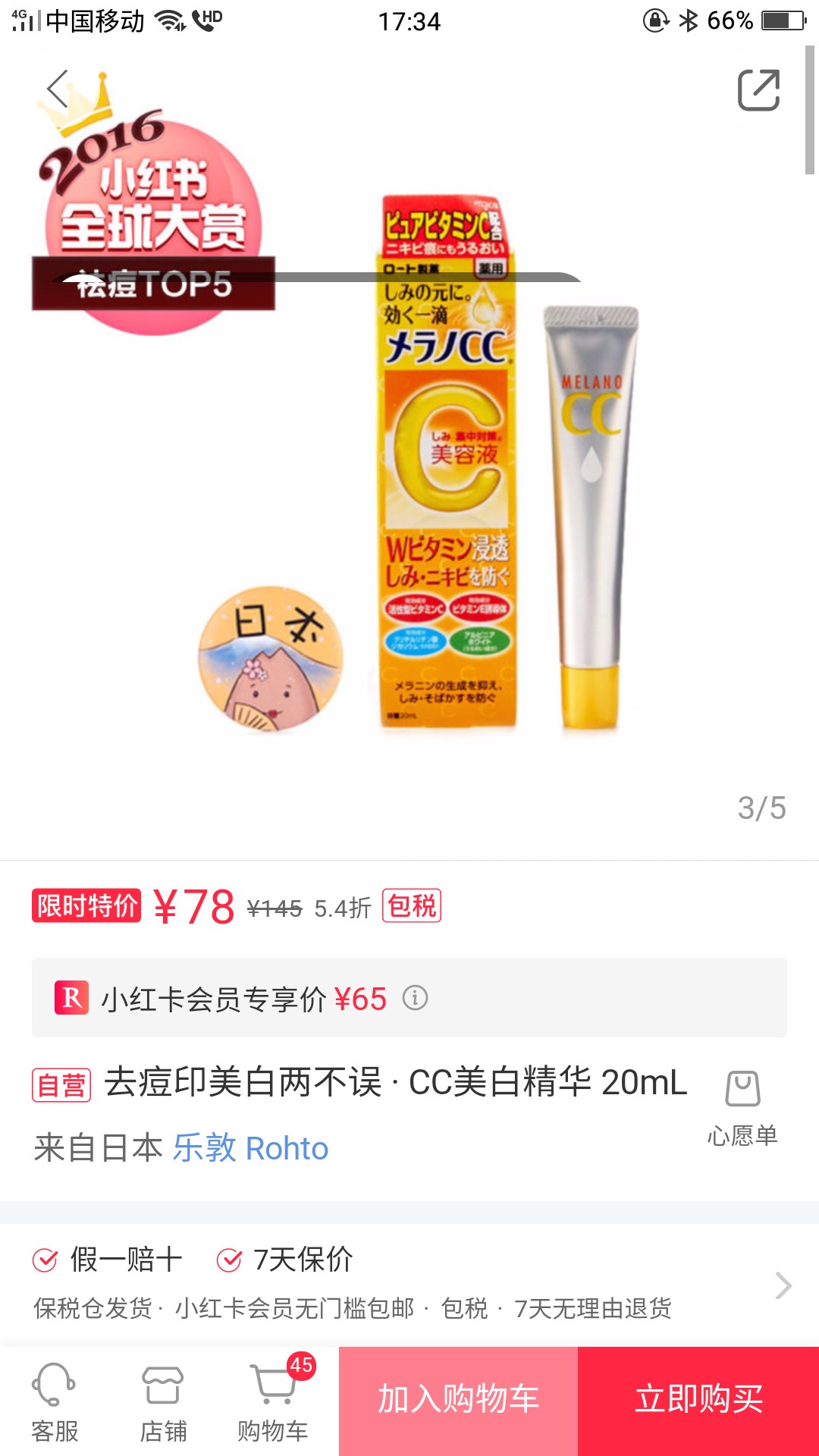Contact 客服 customer service
Screen dimensions: 819x1456
55,1402
